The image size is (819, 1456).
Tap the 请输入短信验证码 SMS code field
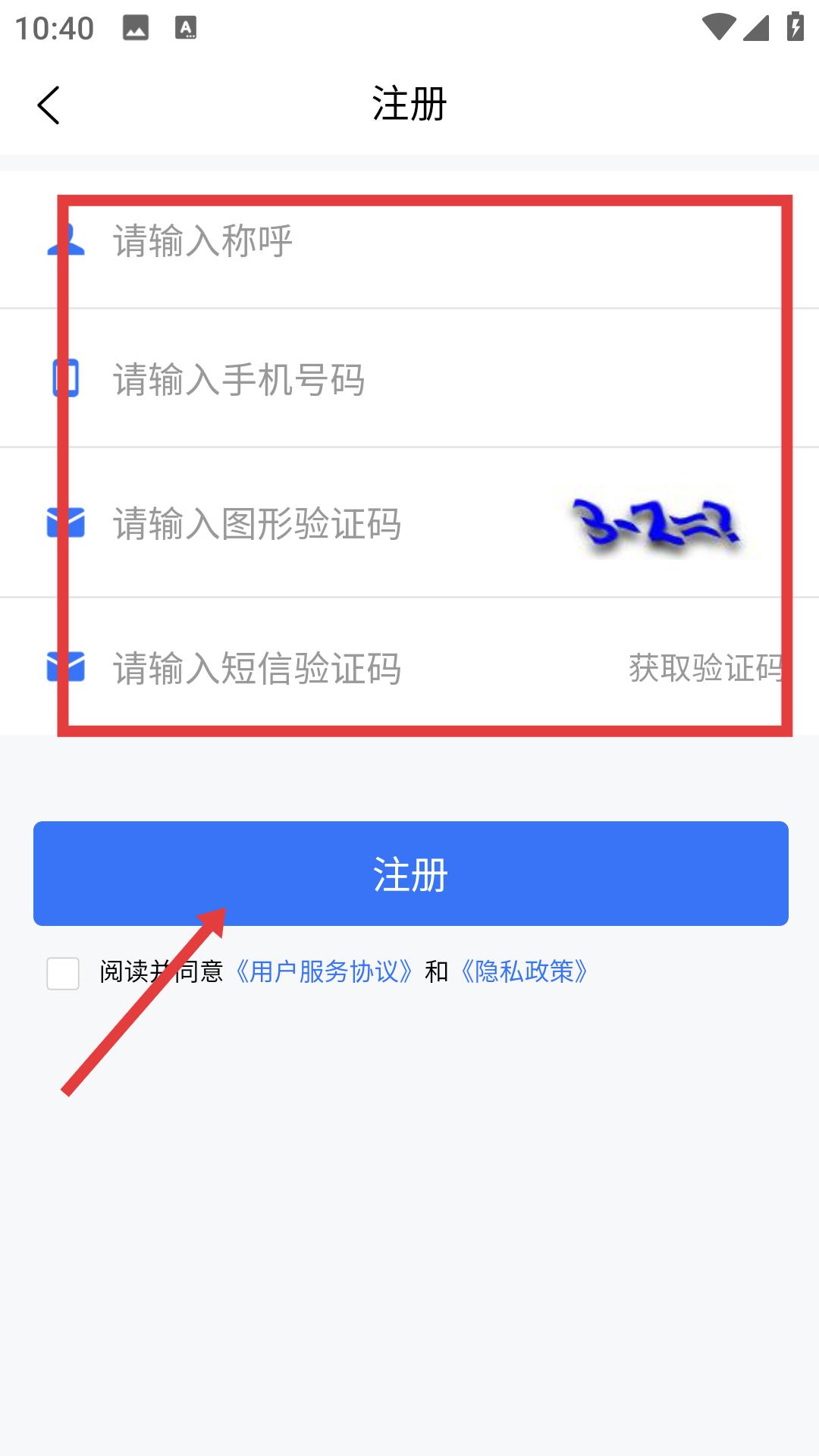[364, 667]
